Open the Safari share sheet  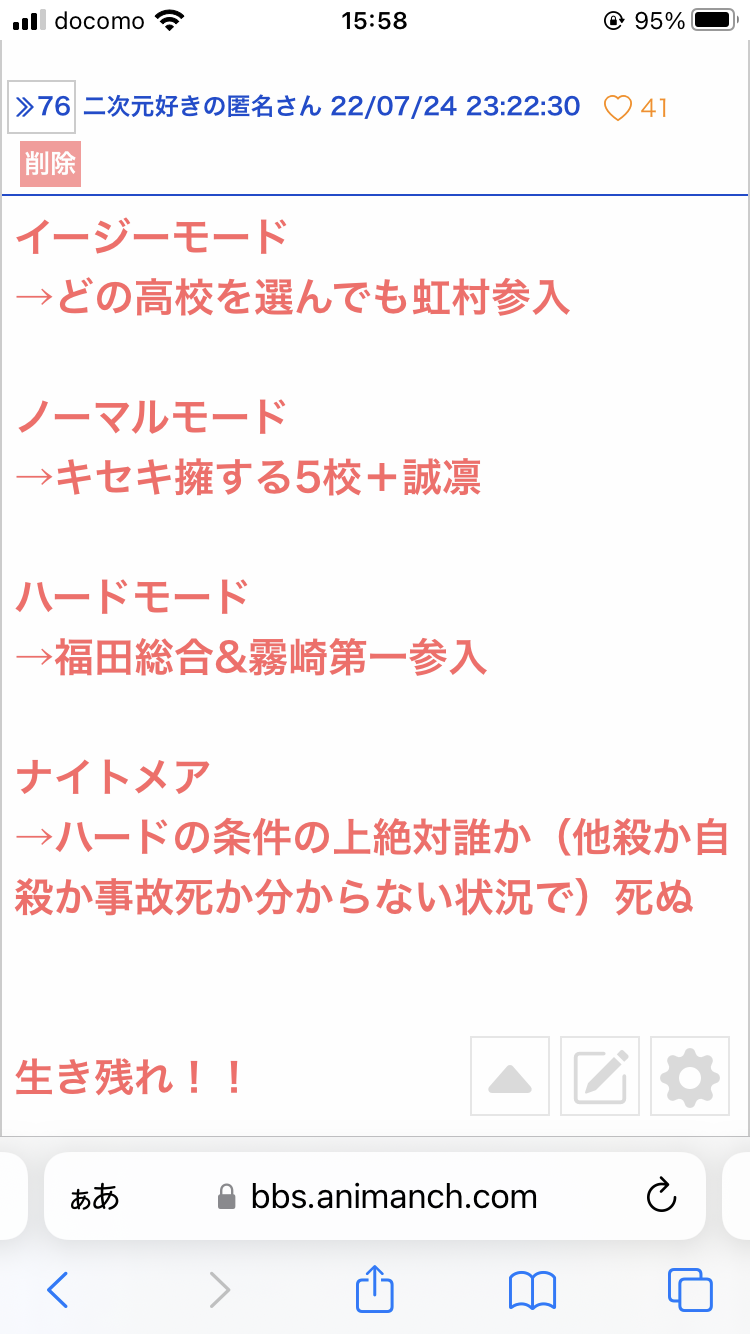[375, 1288]
